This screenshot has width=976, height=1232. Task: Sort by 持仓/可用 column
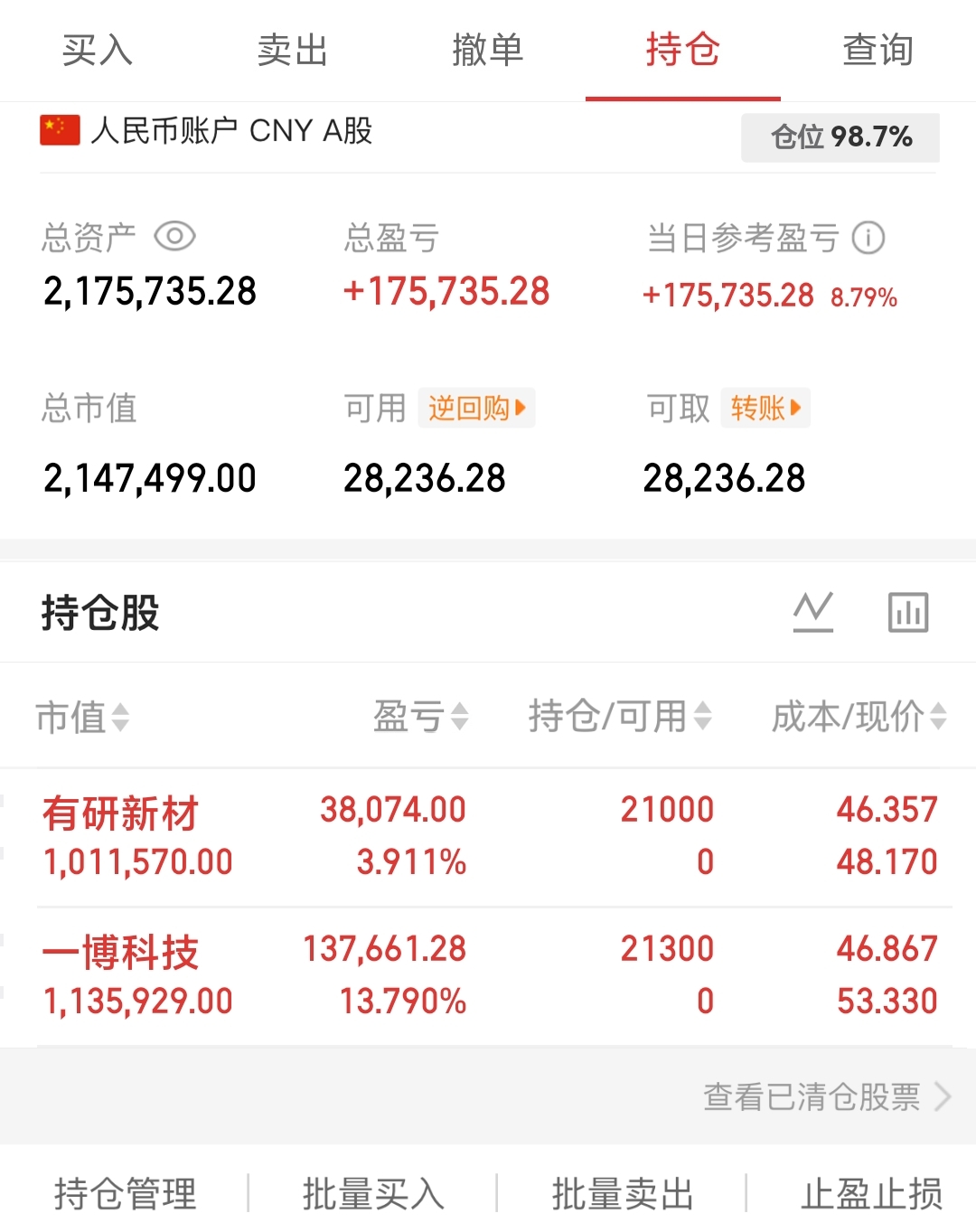(621, 716)
